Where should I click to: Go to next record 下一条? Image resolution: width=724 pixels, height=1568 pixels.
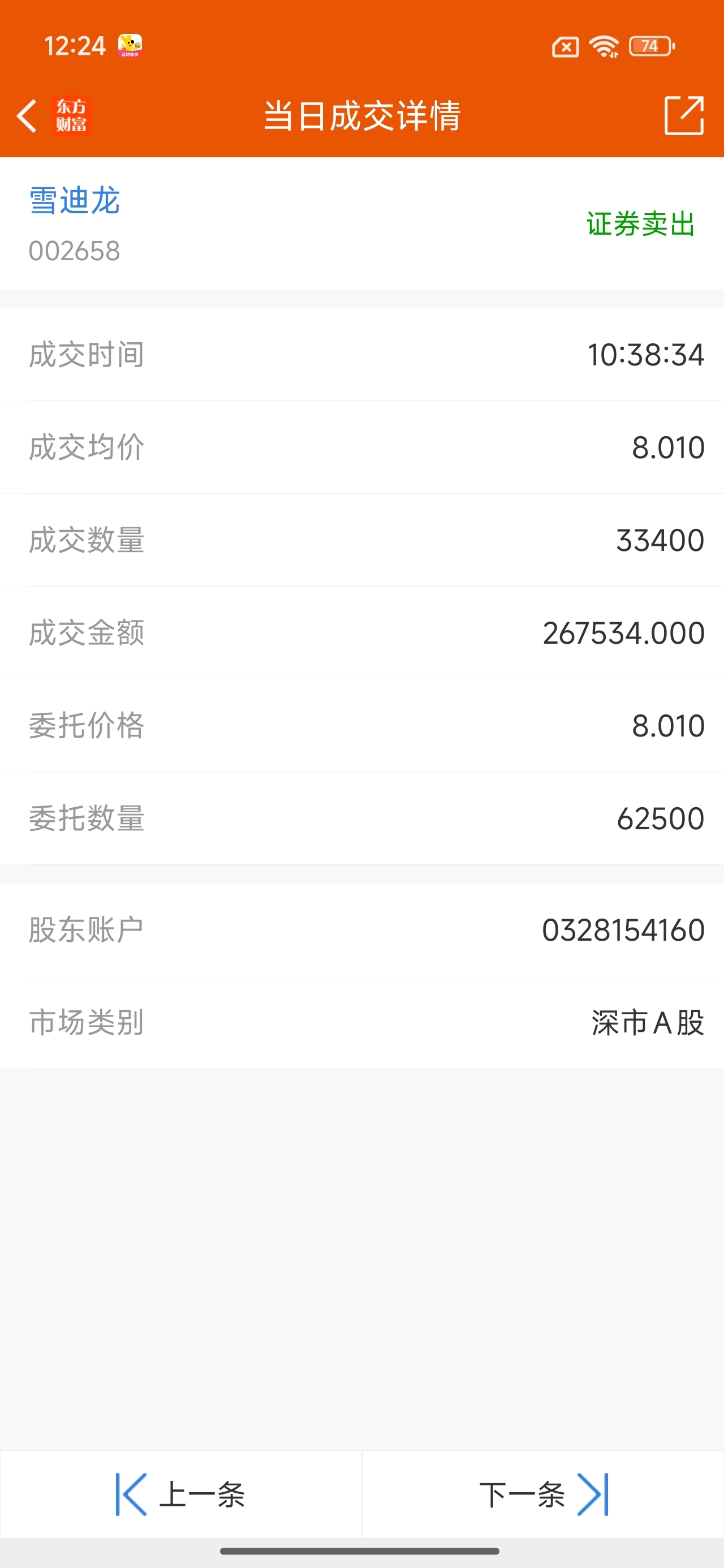[543, 1494]
